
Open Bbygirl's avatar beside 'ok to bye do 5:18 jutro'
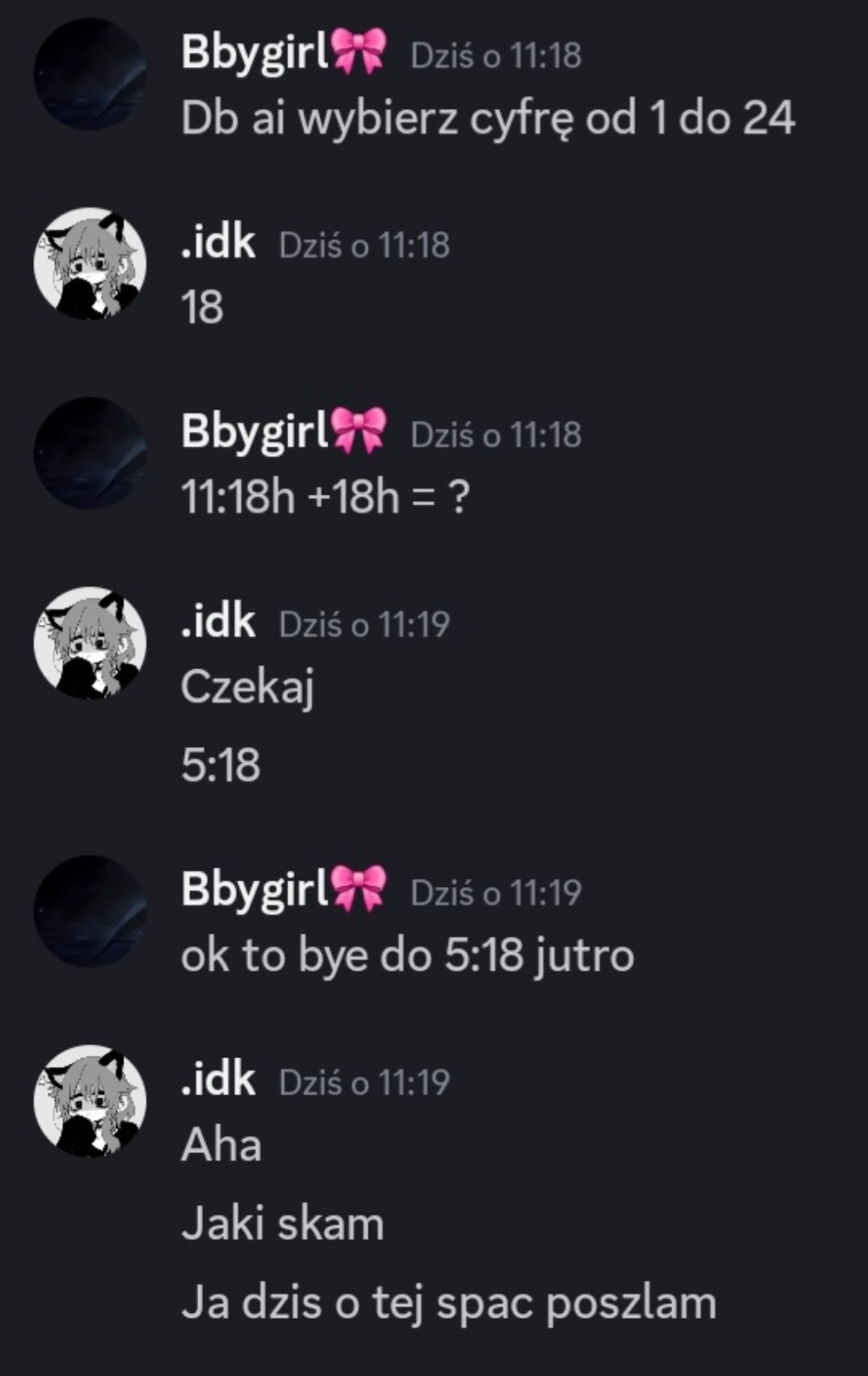[x=90, y=912]
